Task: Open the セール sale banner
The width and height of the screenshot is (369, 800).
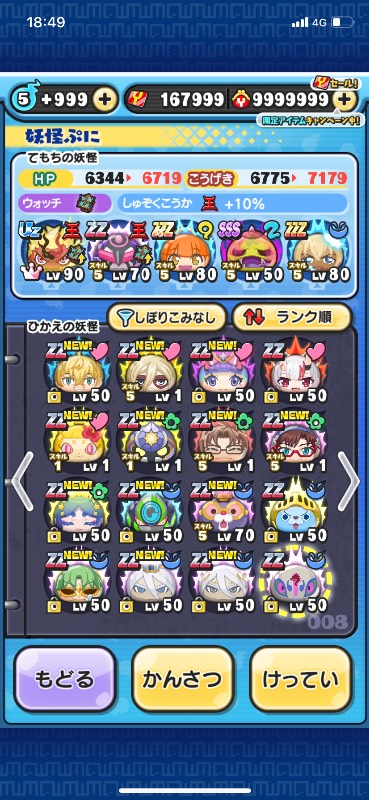Action: click(336, 82)
